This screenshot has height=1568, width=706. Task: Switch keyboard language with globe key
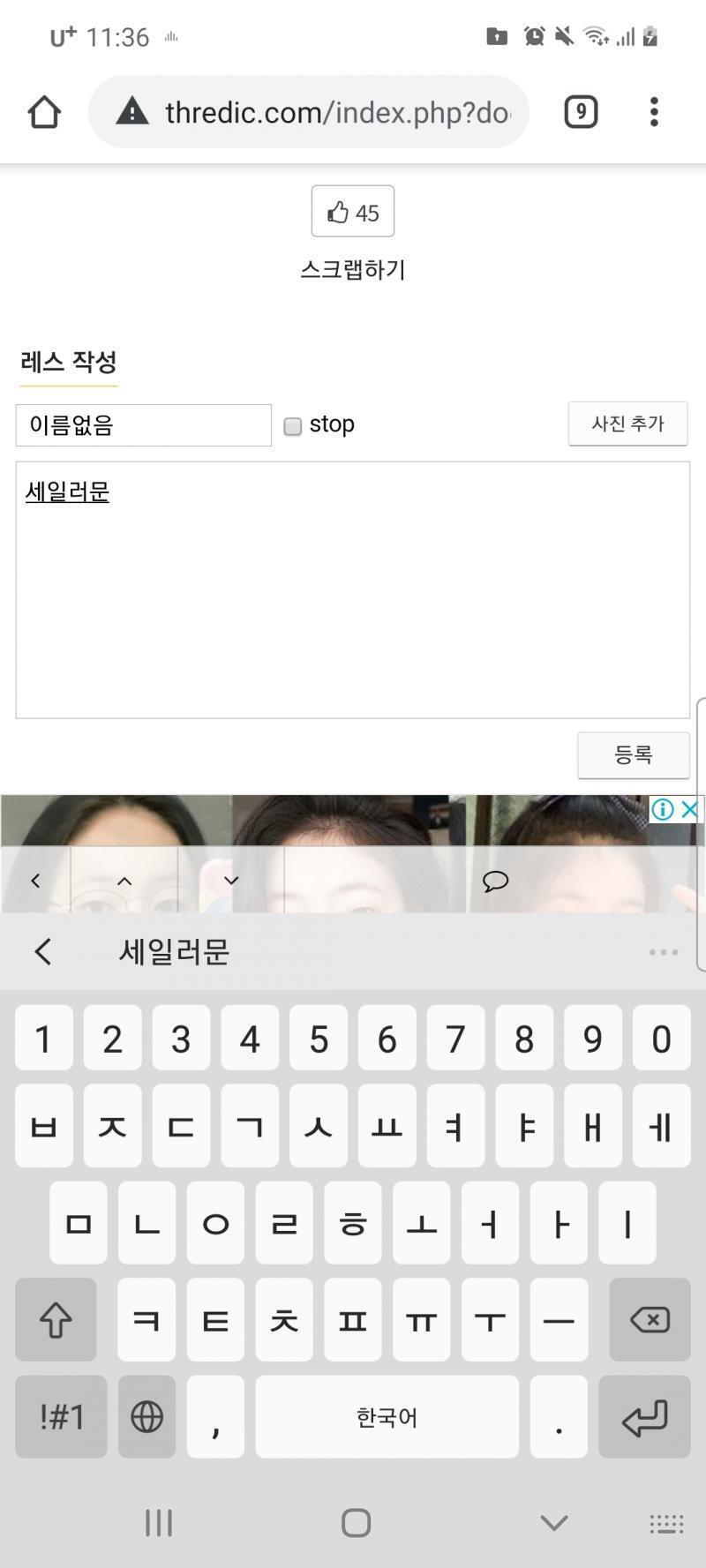146,1417
